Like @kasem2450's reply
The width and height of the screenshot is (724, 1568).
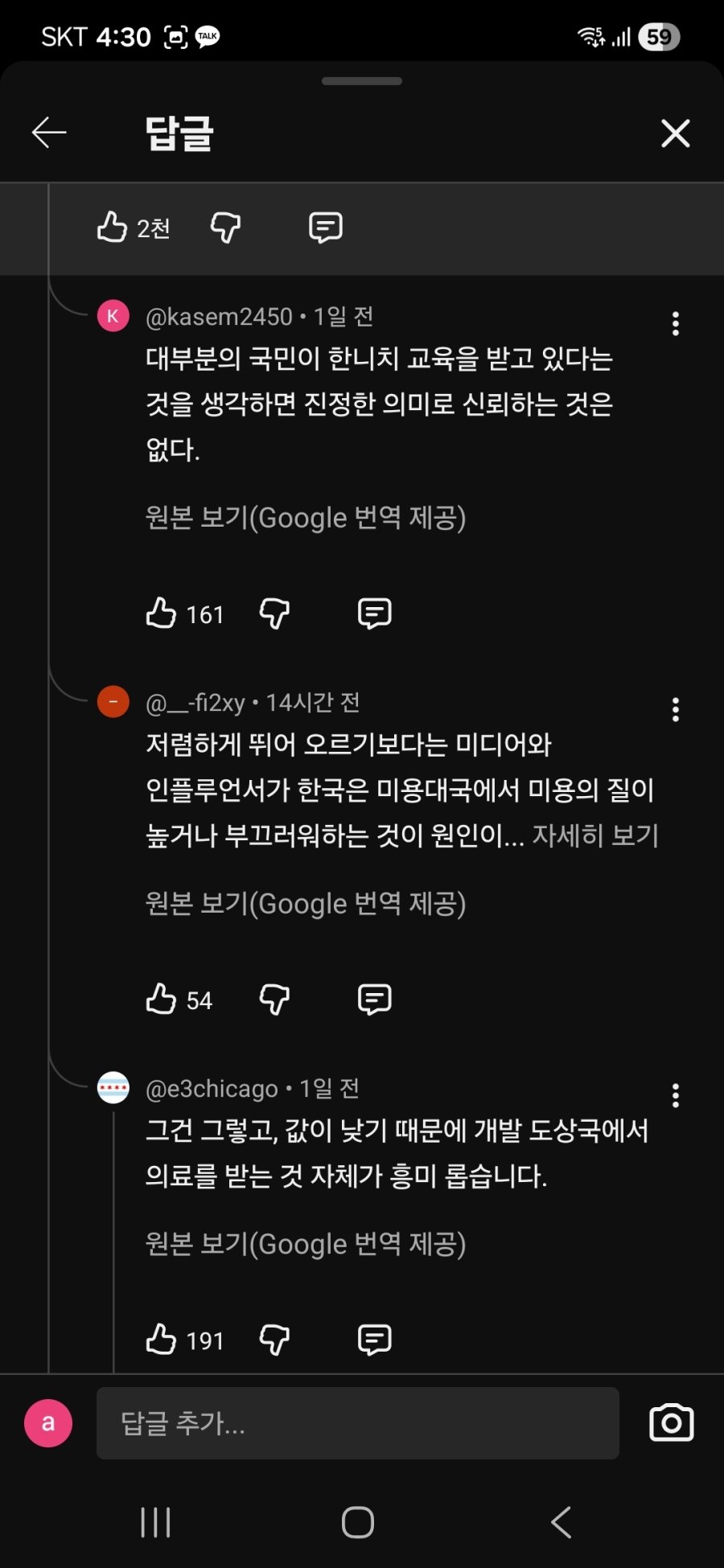(x=162, y=614)
